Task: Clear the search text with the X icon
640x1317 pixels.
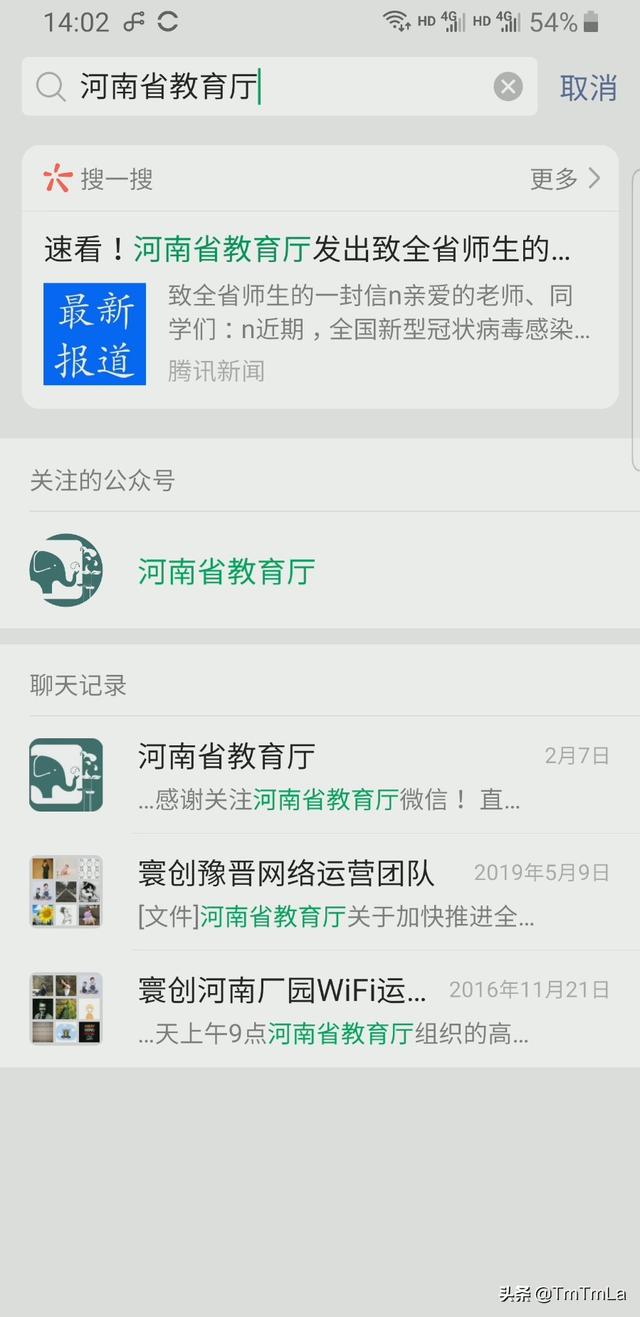Action: click(508, 88)
